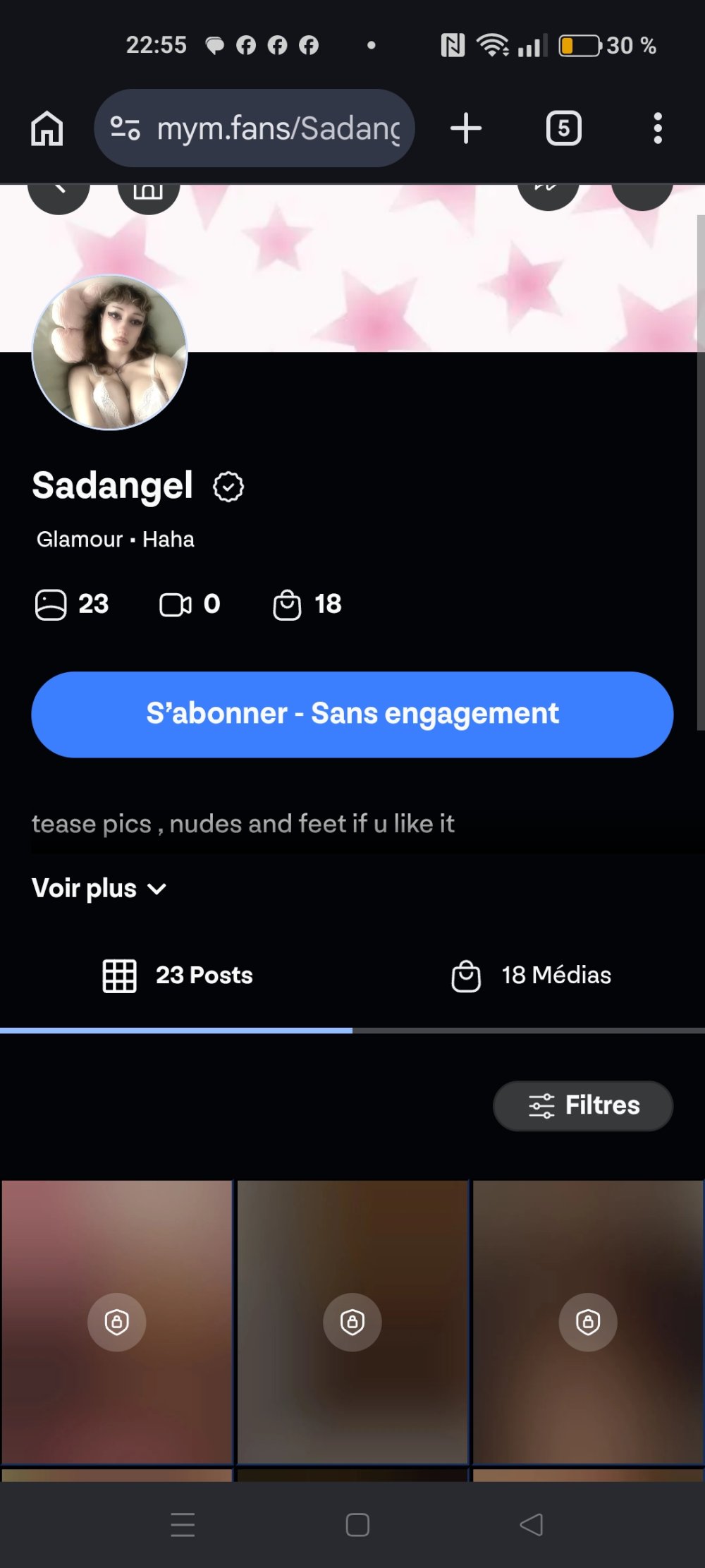Open the tab switcher showing 5 tabs

click(564, 128)
